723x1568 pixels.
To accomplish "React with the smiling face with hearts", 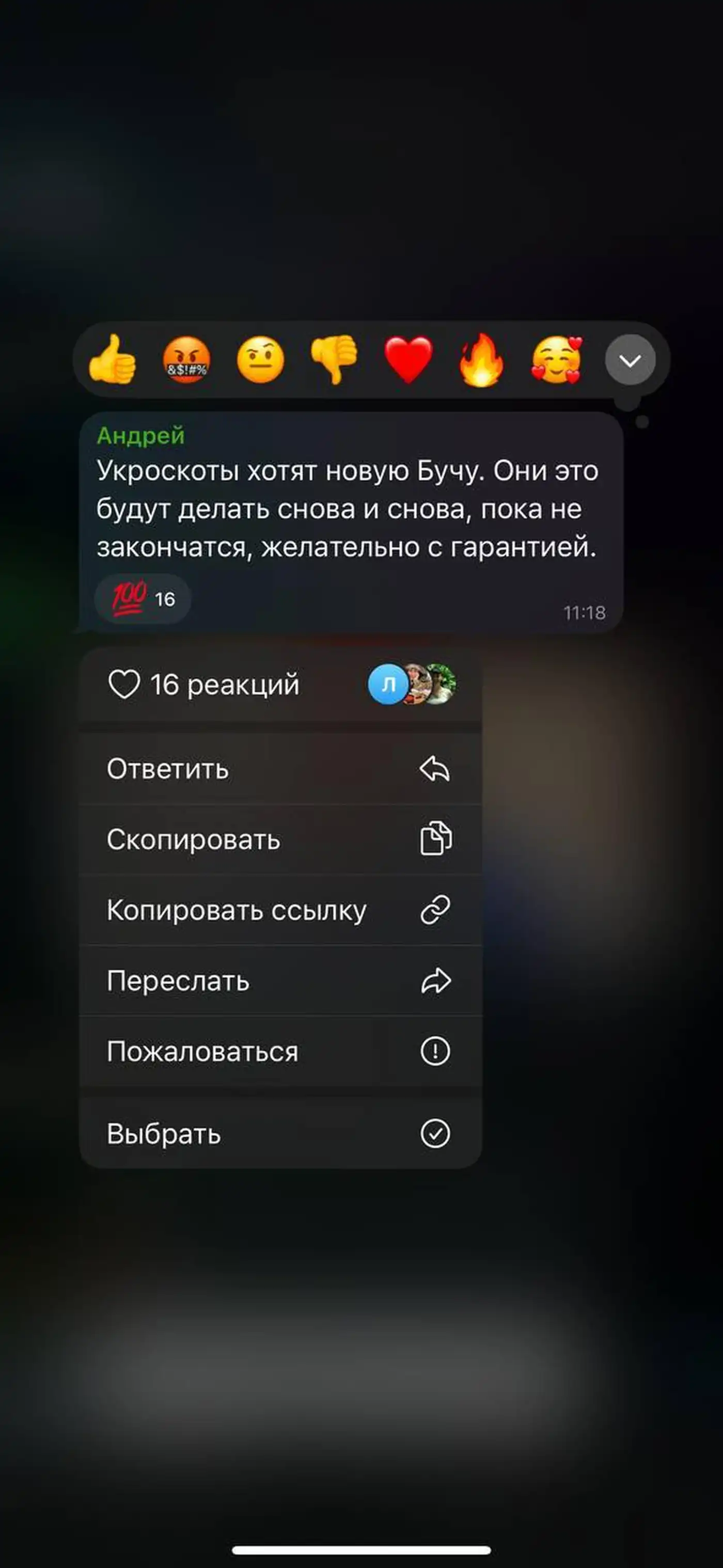I will tap(556, 360).
